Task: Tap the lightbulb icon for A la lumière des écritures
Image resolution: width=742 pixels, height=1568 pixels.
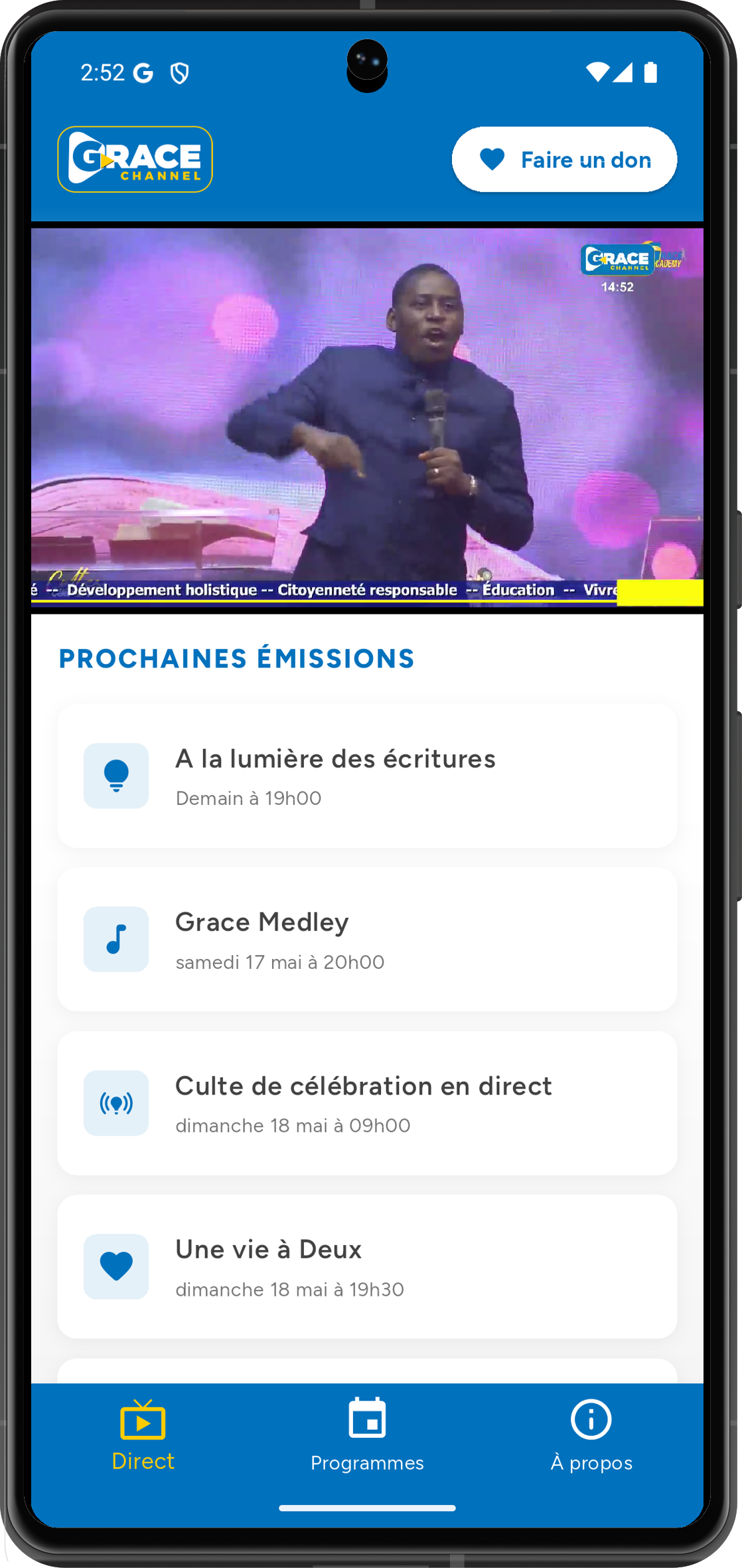Action: click(115, 775)
